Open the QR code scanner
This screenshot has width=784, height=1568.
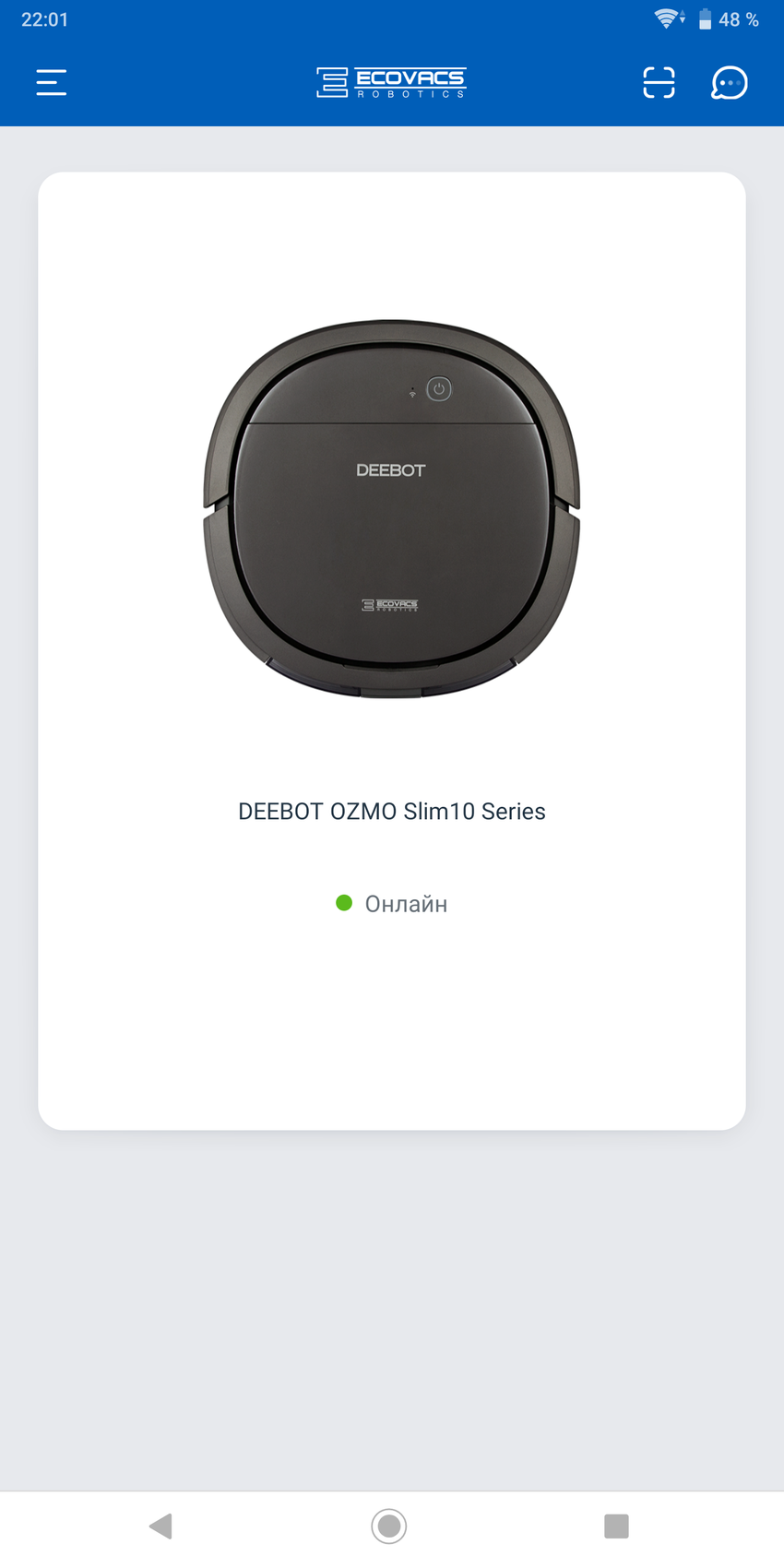pyautogui.click(x=659, y=83)
